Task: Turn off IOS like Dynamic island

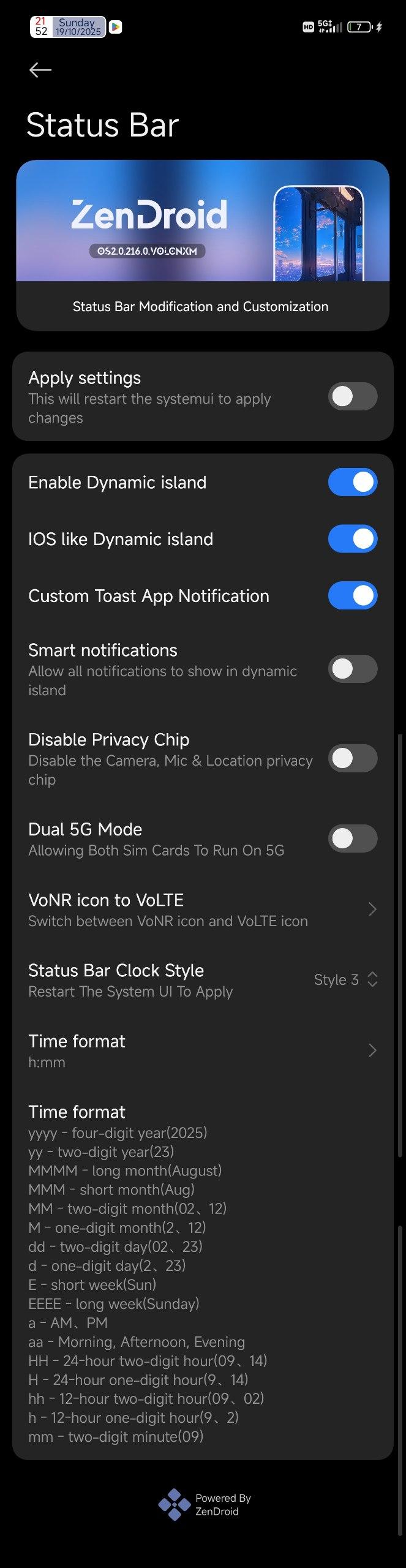Action: [x=352, y=539]
